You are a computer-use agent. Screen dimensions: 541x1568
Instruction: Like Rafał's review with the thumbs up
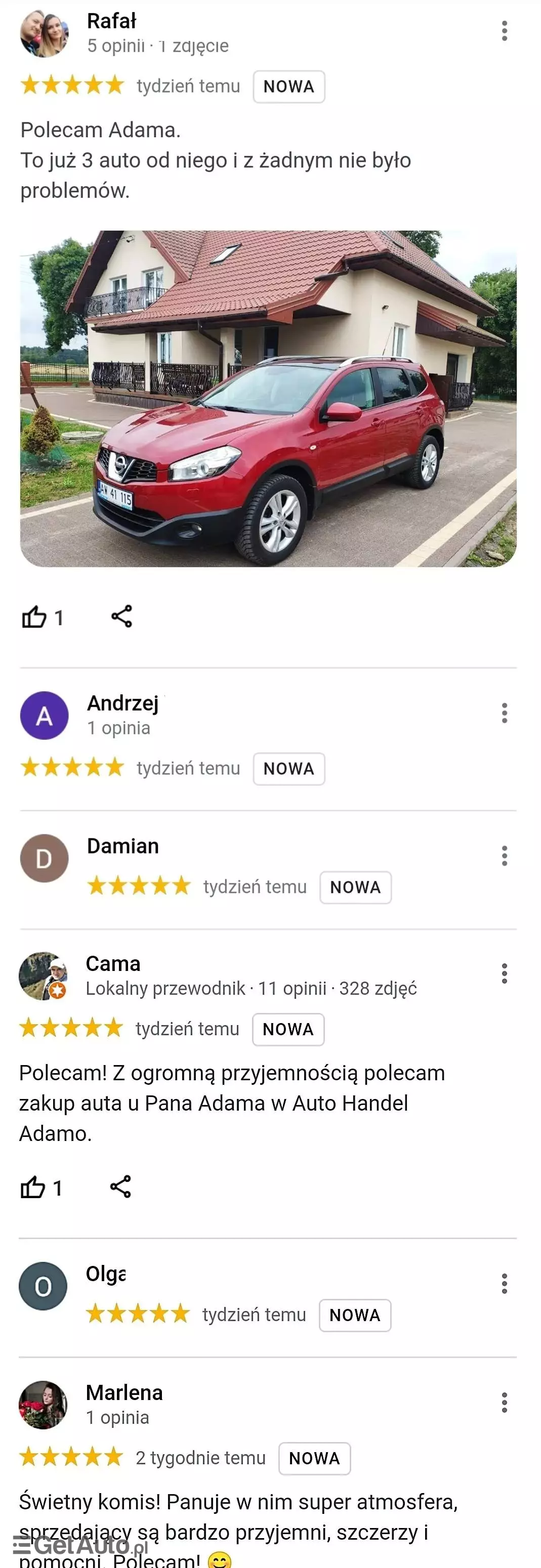(x=33, y=617)
